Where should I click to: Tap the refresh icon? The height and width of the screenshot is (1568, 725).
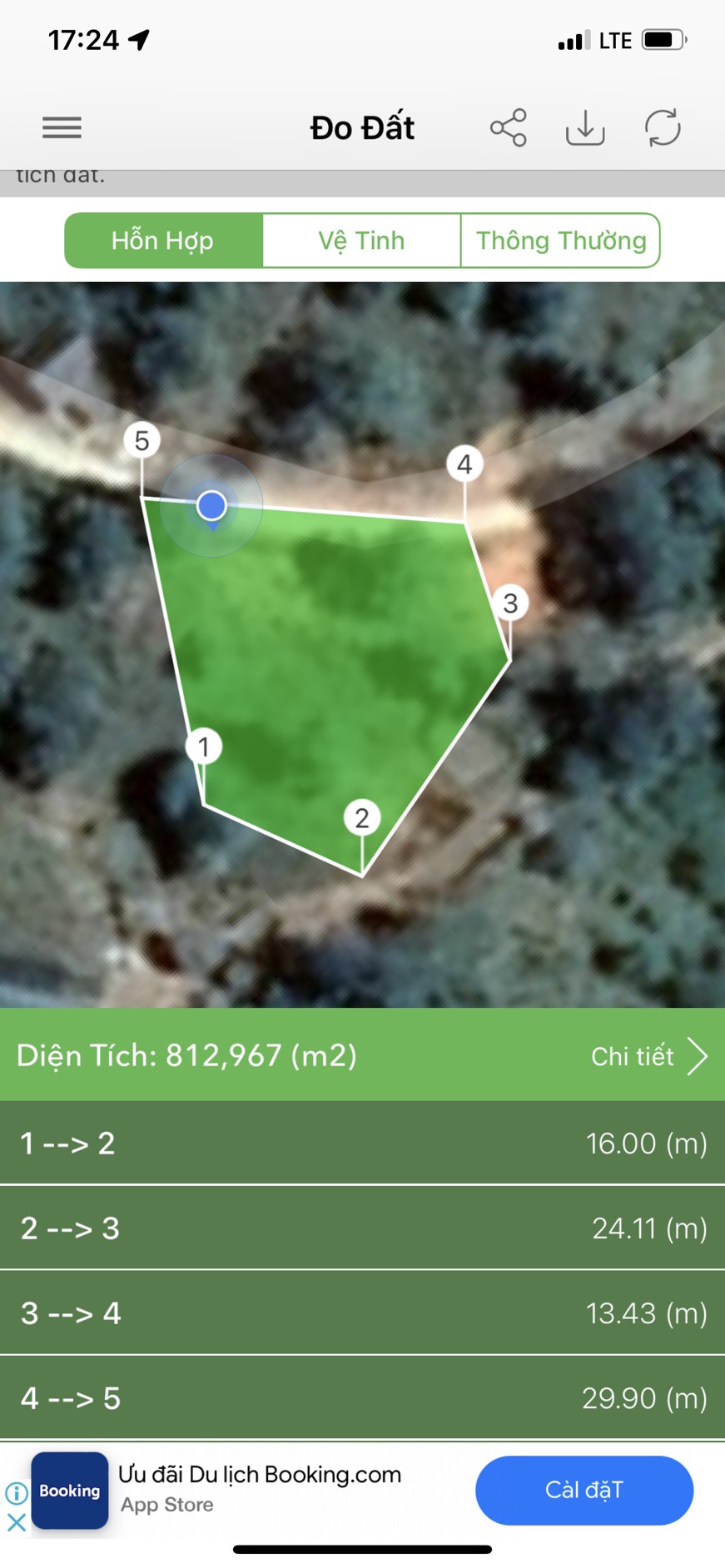coord(663,127)
